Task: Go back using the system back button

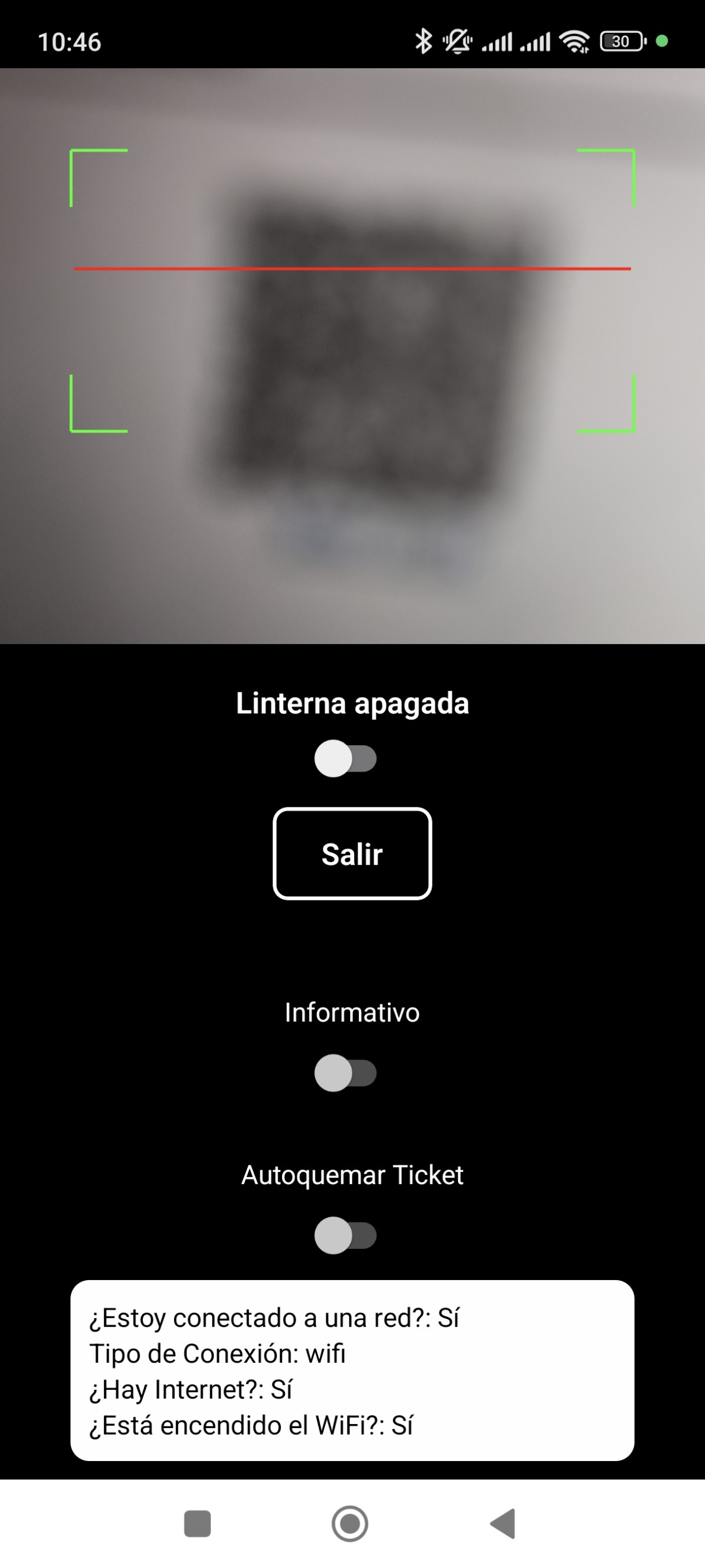Action: (x=503, y=1523)
